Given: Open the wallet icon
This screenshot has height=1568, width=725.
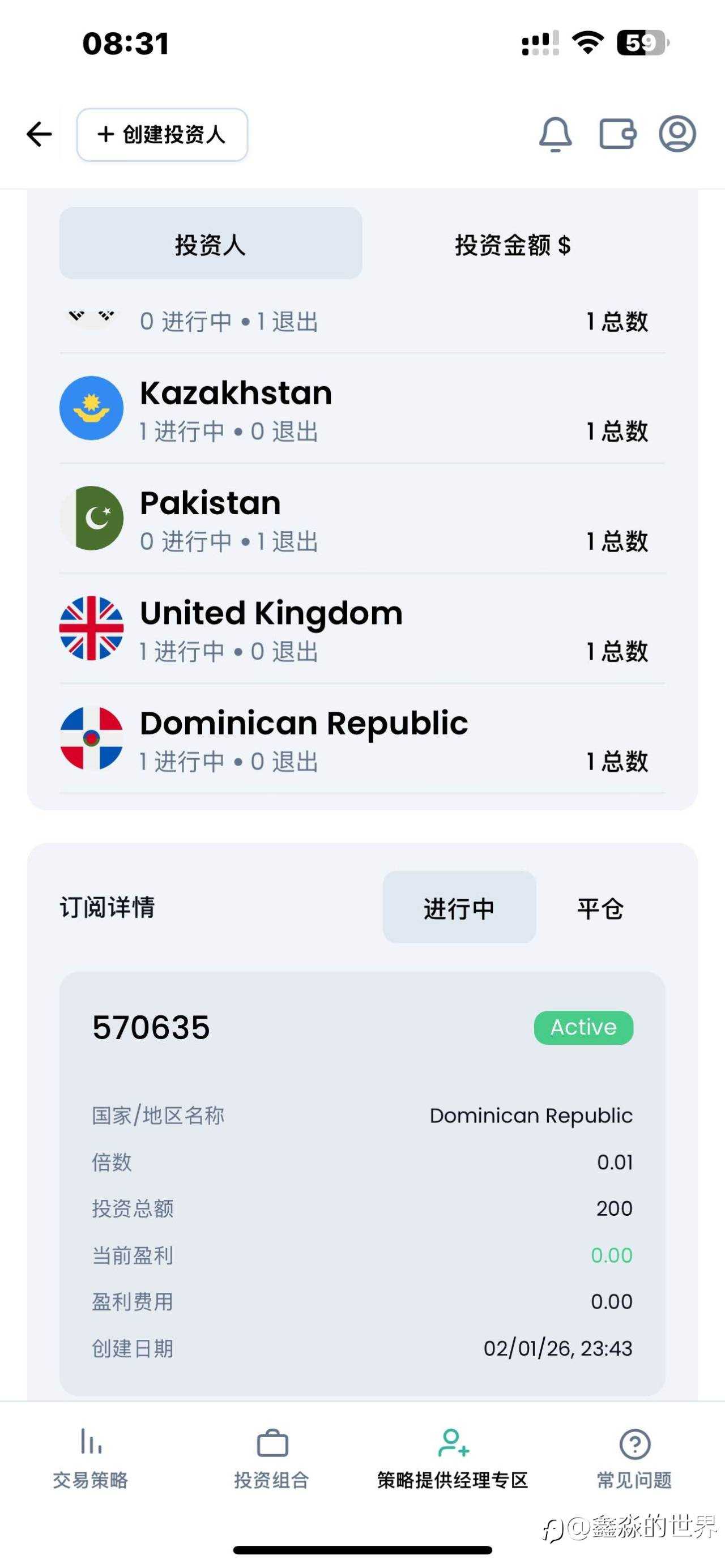Looking at the screenshot, I should tap(616, 135).
